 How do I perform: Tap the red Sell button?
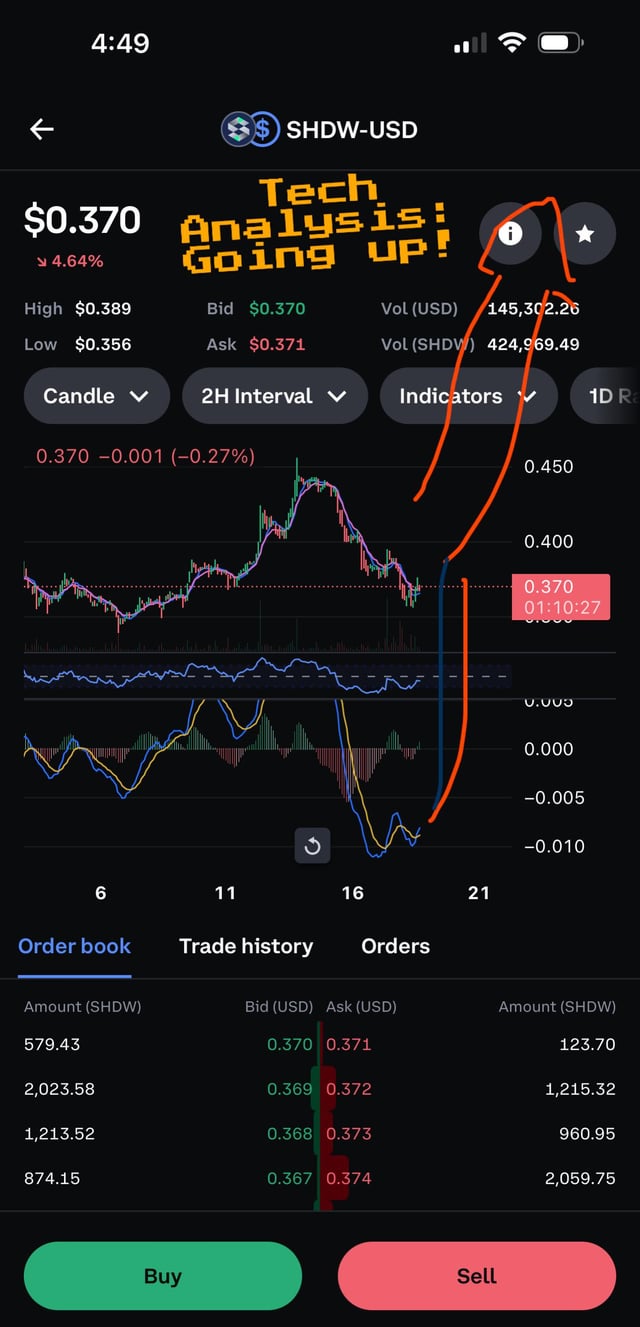click(x=476, y=1275)
